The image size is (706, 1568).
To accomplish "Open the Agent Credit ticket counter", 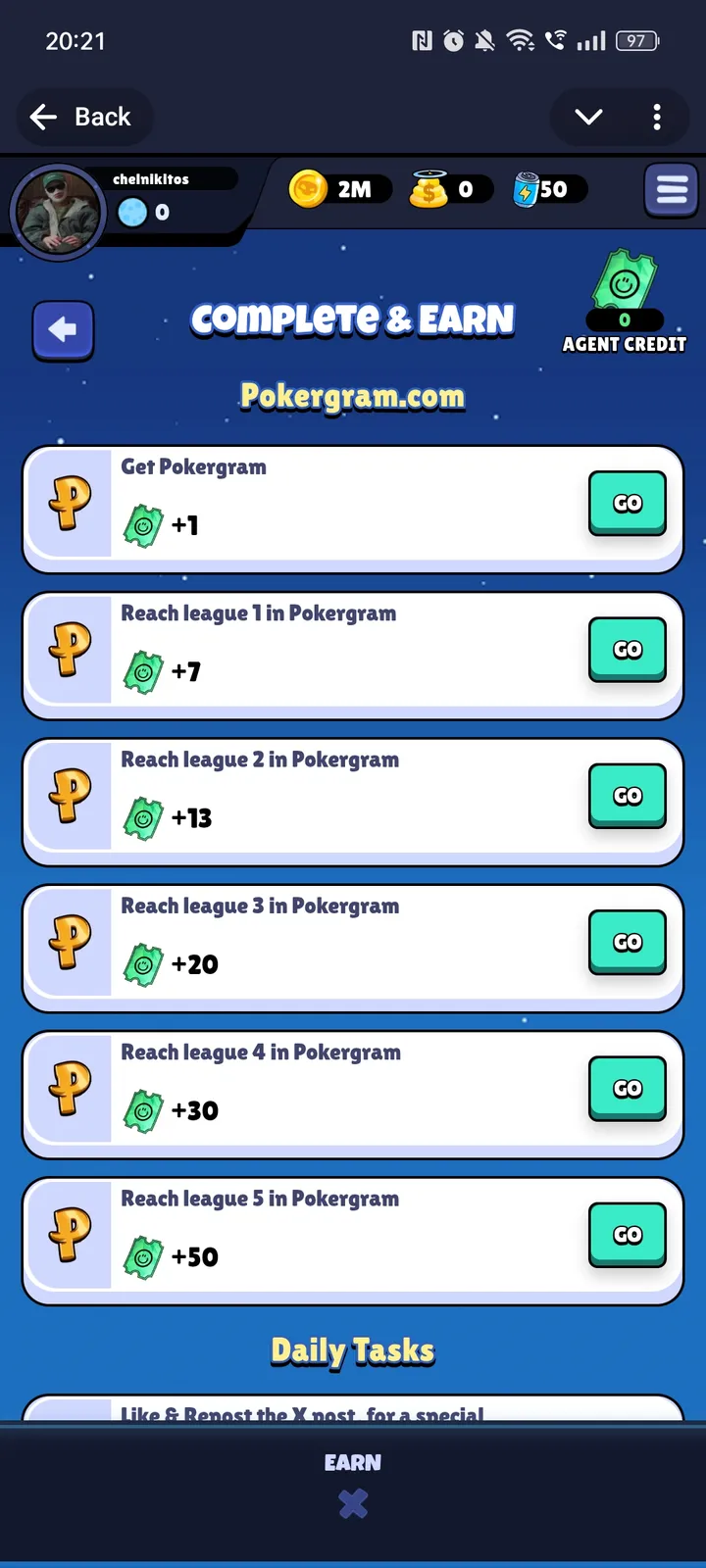I will tap(625, 299).
